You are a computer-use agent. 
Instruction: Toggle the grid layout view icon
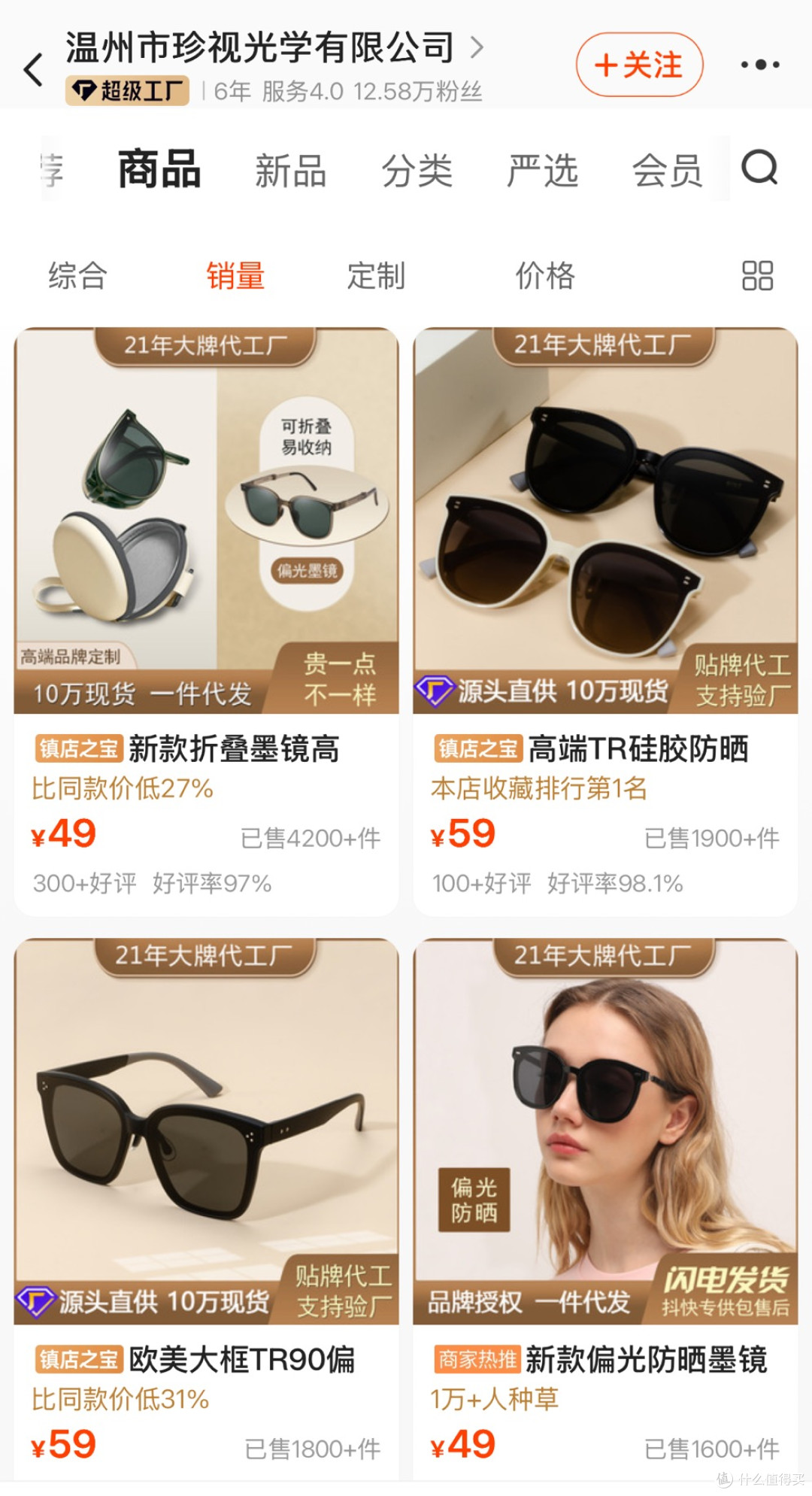tap(757, 275)
